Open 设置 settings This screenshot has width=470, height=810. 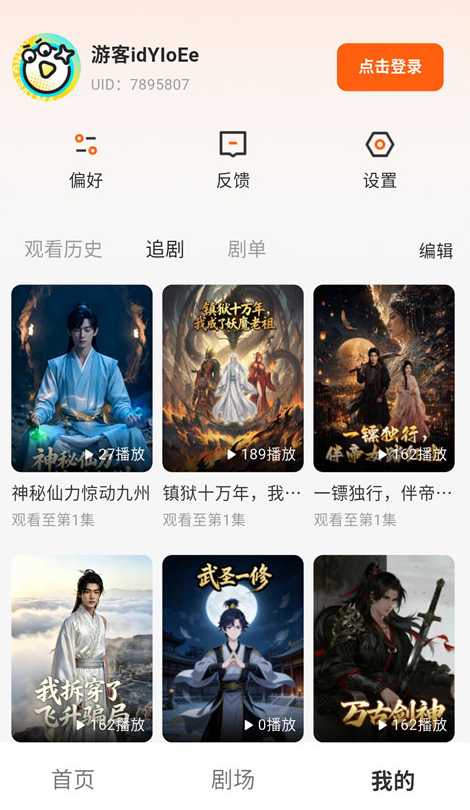(x=380, y=160)
